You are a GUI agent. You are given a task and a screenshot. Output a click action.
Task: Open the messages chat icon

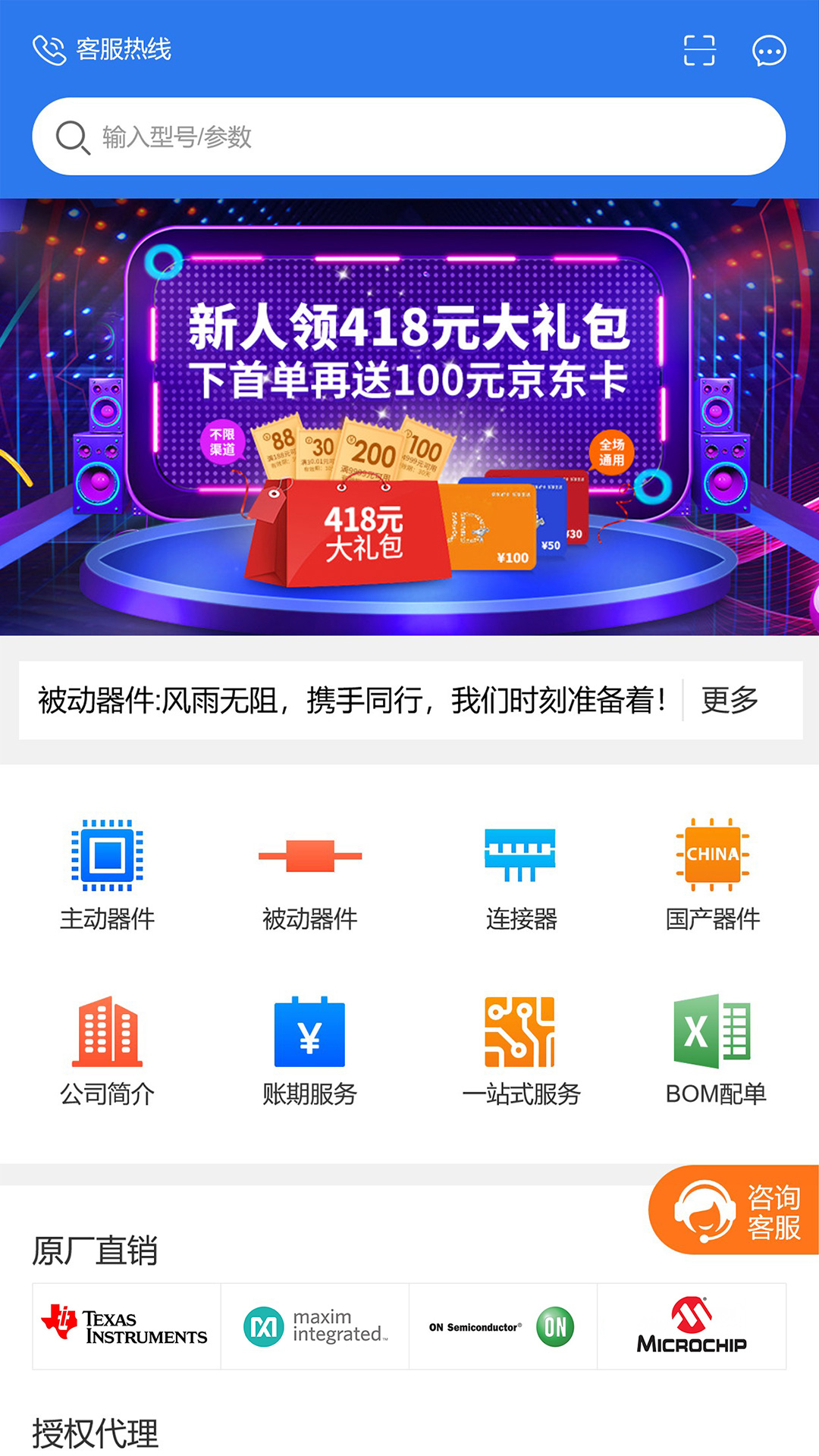(769, 51)
